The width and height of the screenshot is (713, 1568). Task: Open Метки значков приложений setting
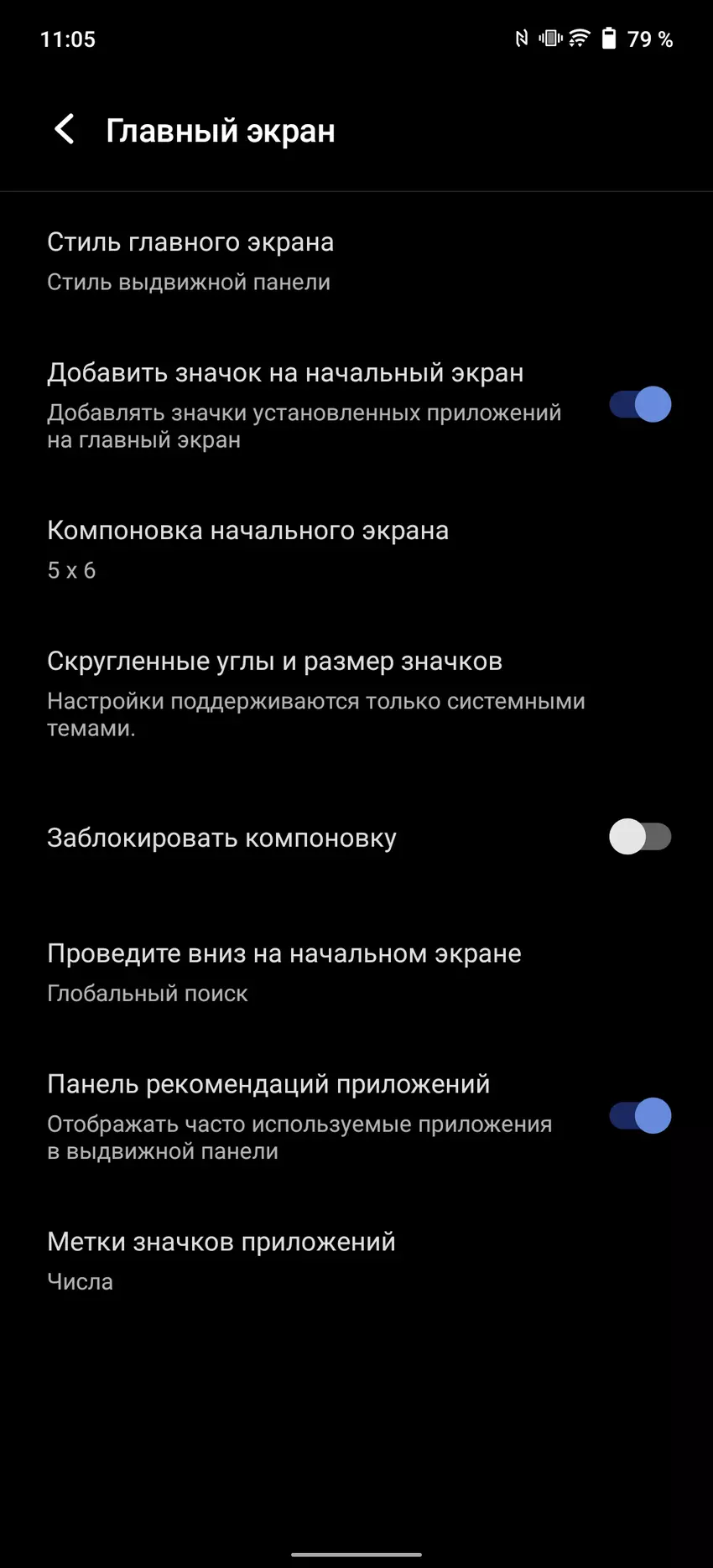point(221,1260)
